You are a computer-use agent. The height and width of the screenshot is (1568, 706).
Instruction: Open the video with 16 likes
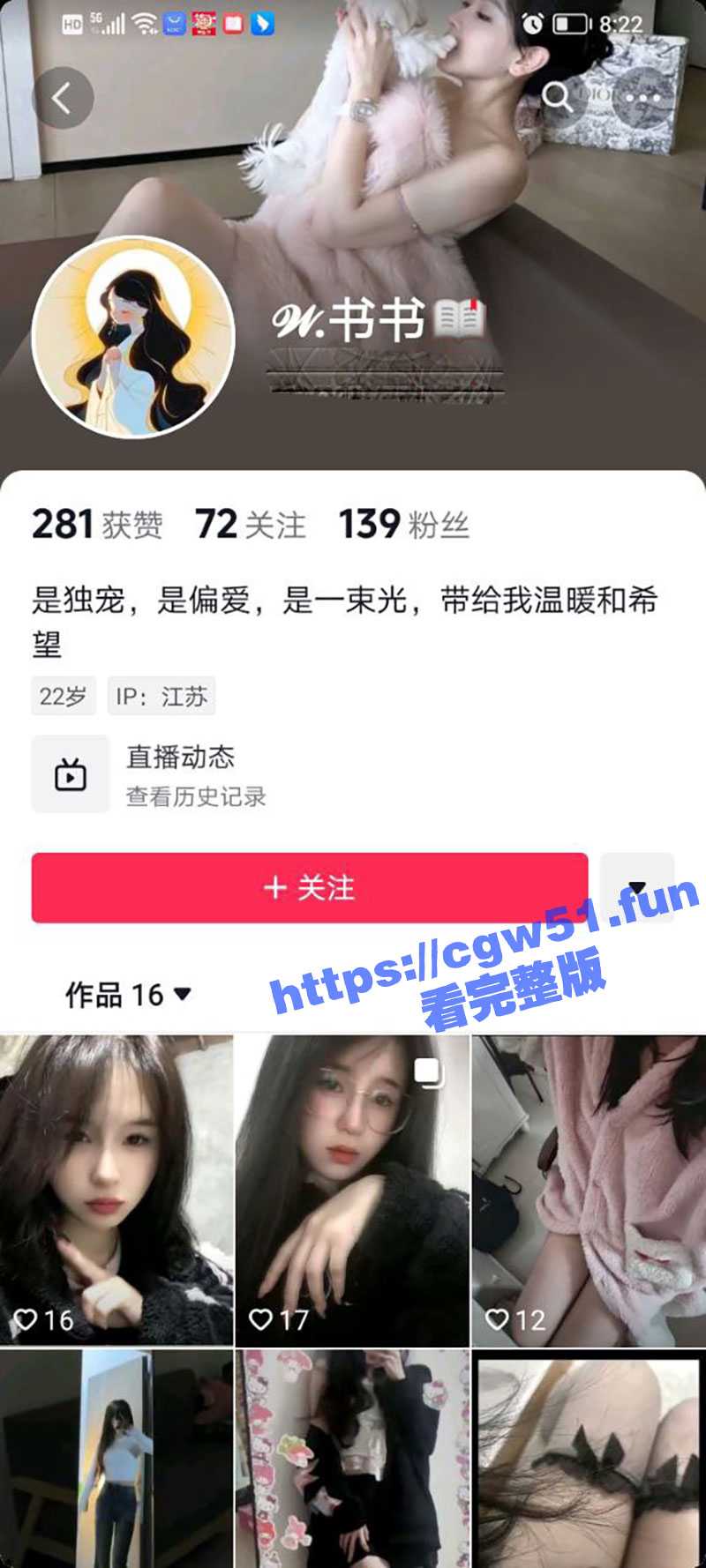click(116, 1191)
